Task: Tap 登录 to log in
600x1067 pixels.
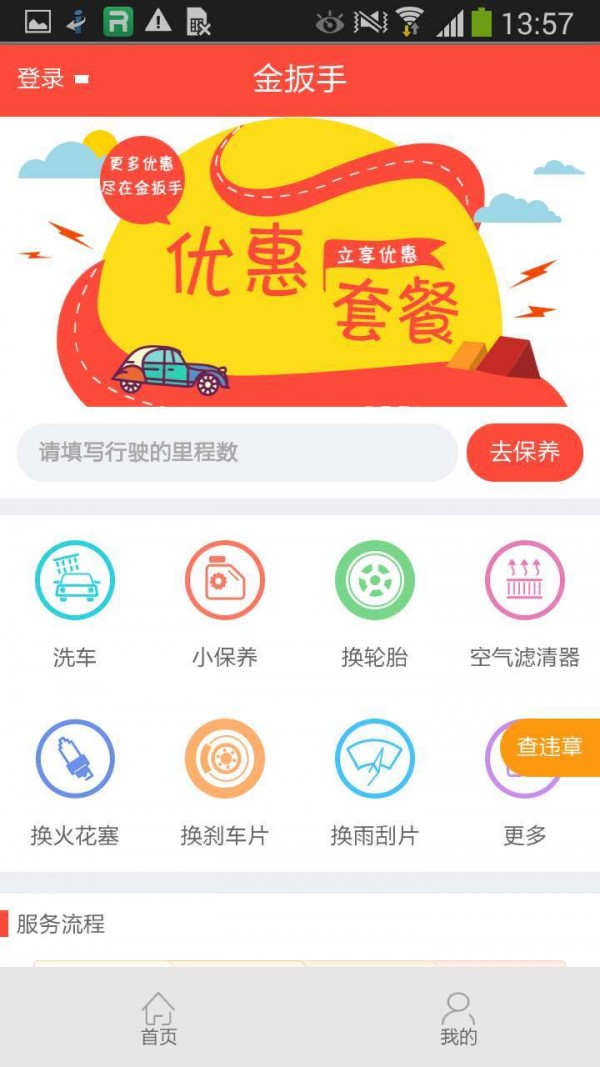Action: click(42, 79)
